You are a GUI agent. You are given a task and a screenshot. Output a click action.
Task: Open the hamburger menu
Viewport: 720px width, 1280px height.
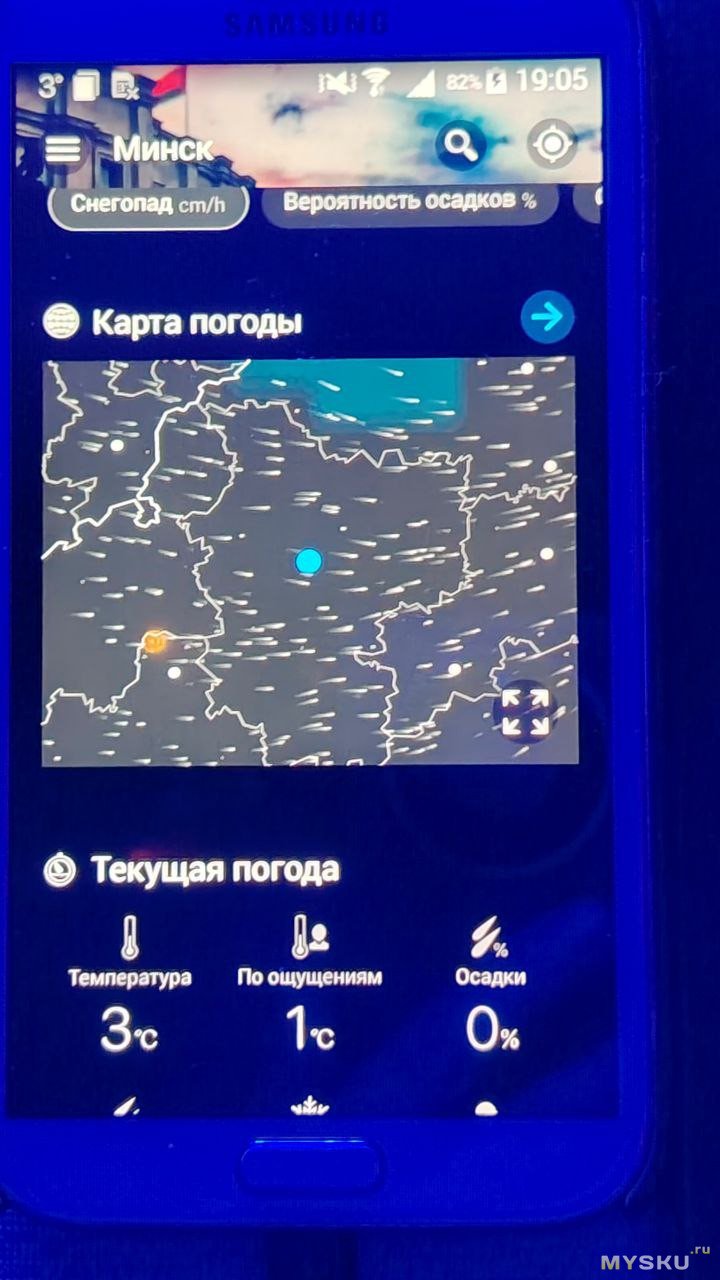[x=64, y=150]
